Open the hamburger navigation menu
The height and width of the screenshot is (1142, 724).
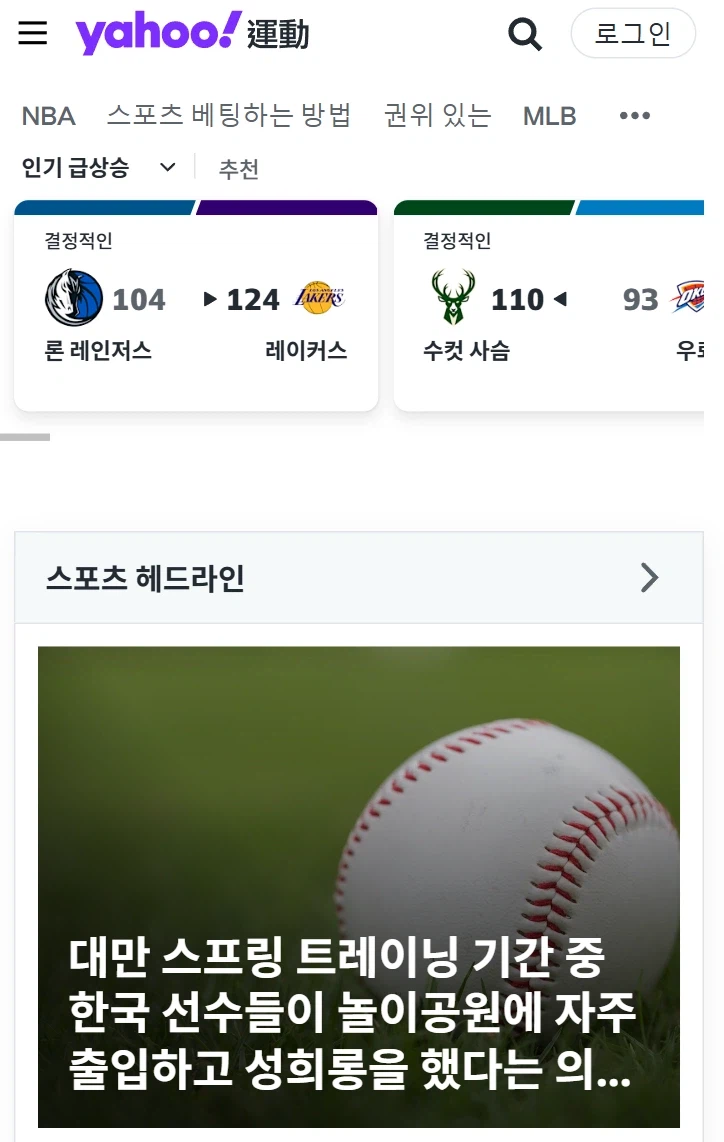point(33,33)
